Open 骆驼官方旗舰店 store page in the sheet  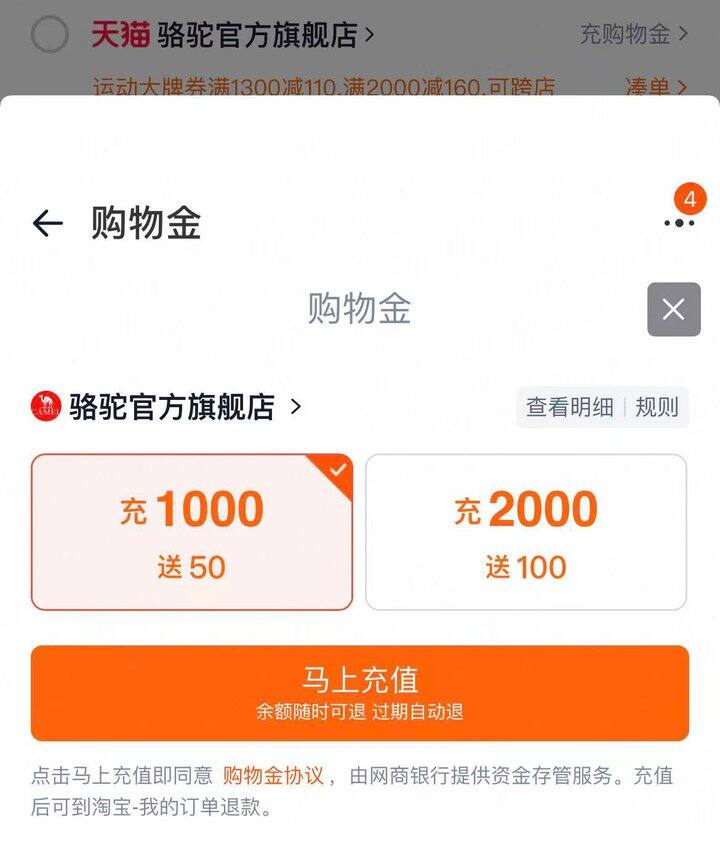170,407
